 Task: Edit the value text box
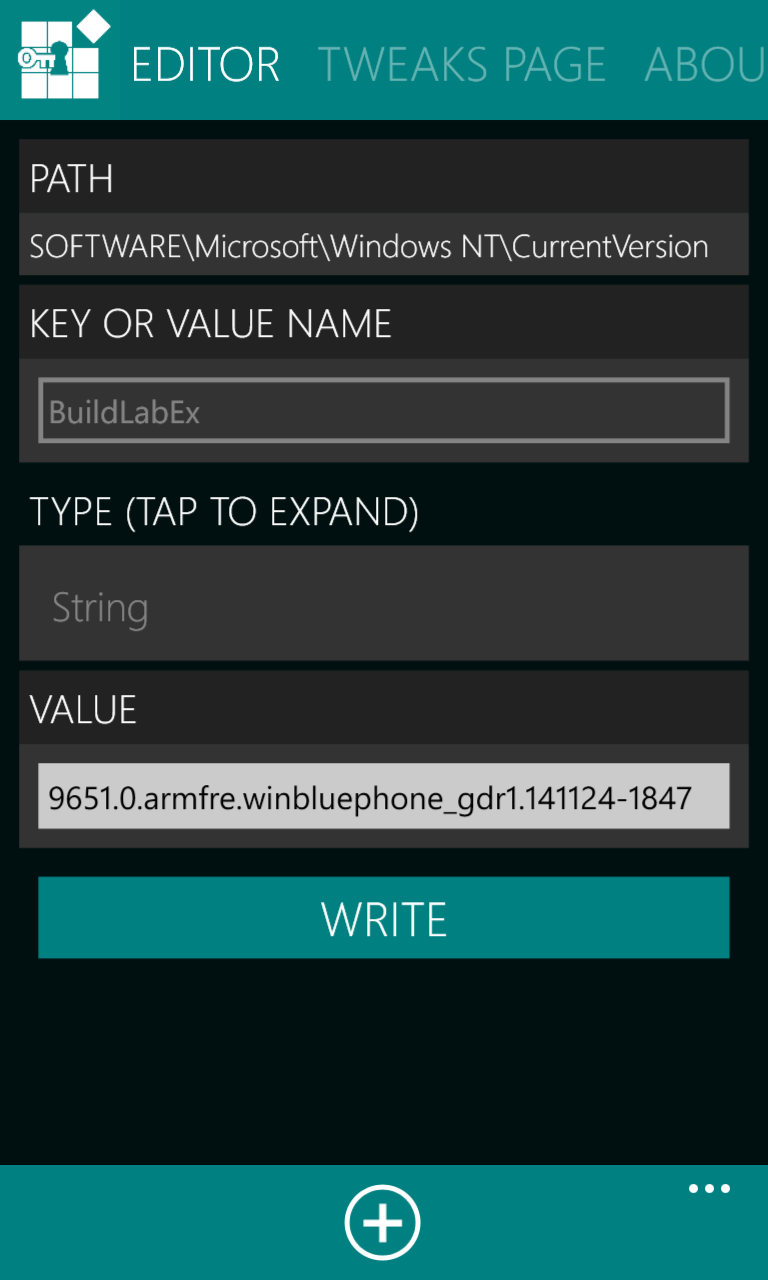point(384,796)
